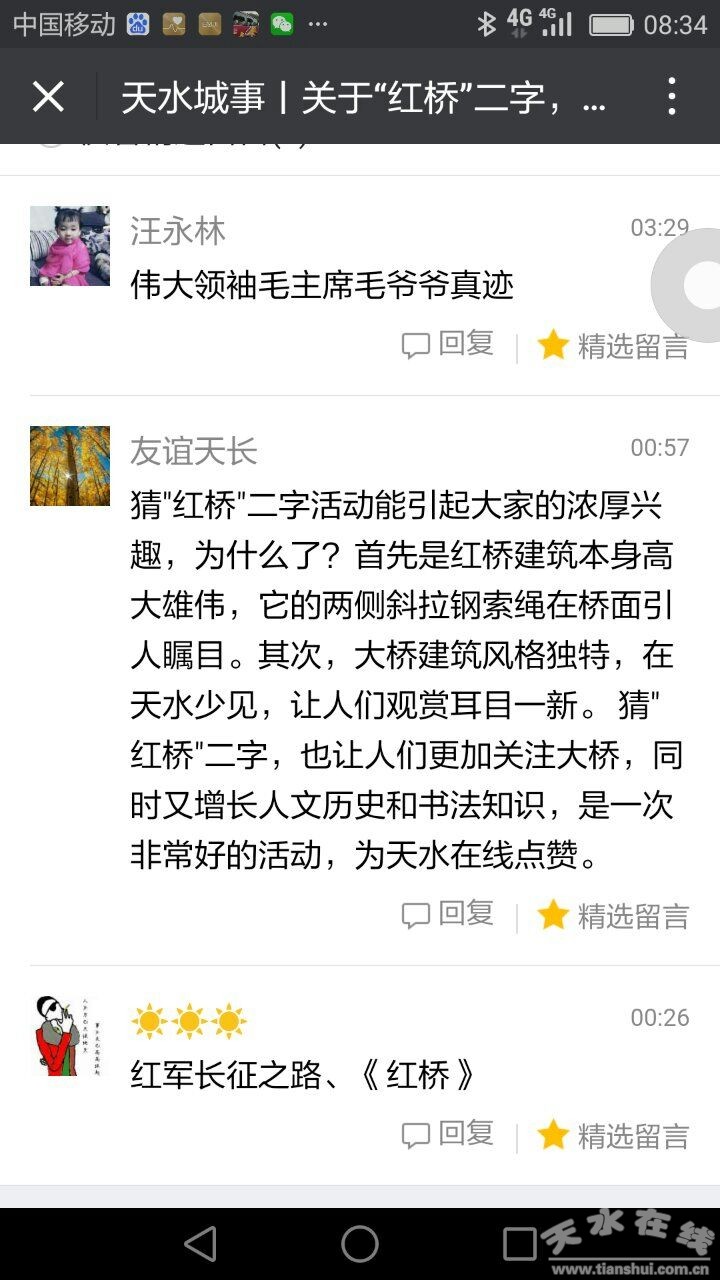
Task: Reply to the 红军长征之路 comment
Action: (448, 1134)
